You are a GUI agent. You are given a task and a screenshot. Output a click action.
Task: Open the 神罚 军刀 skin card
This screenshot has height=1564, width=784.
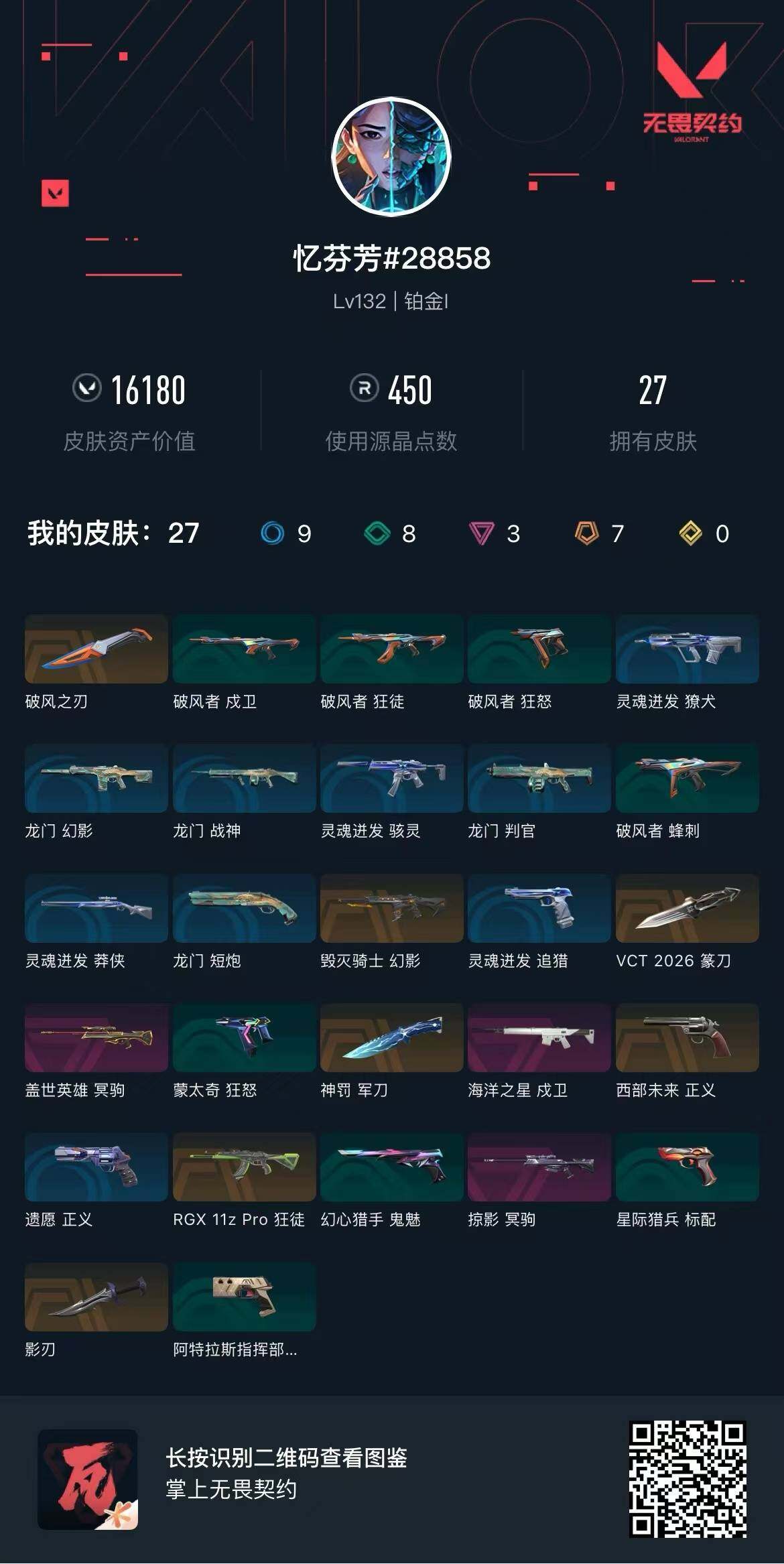[x=391, y=1037]
